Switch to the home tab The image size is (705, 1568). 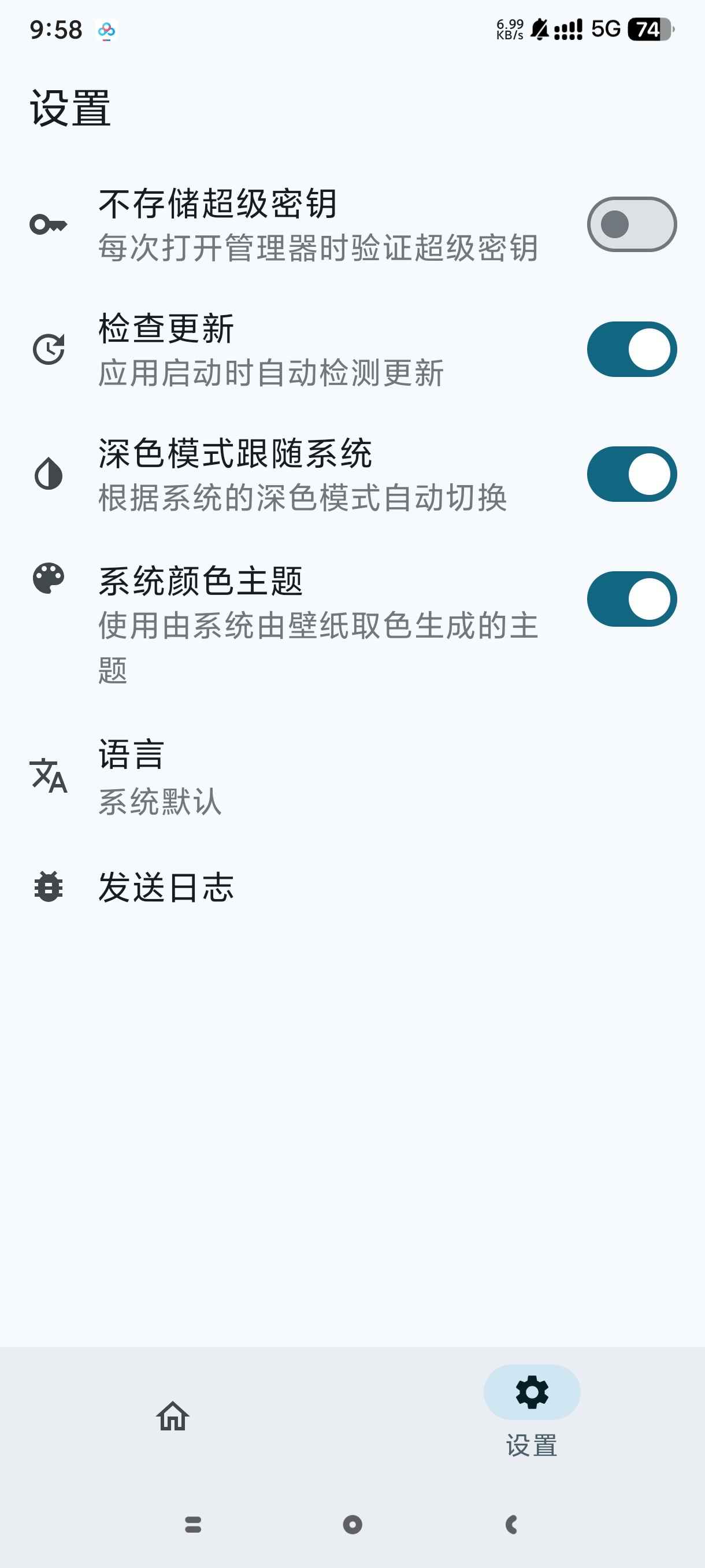click(173, 1415)
